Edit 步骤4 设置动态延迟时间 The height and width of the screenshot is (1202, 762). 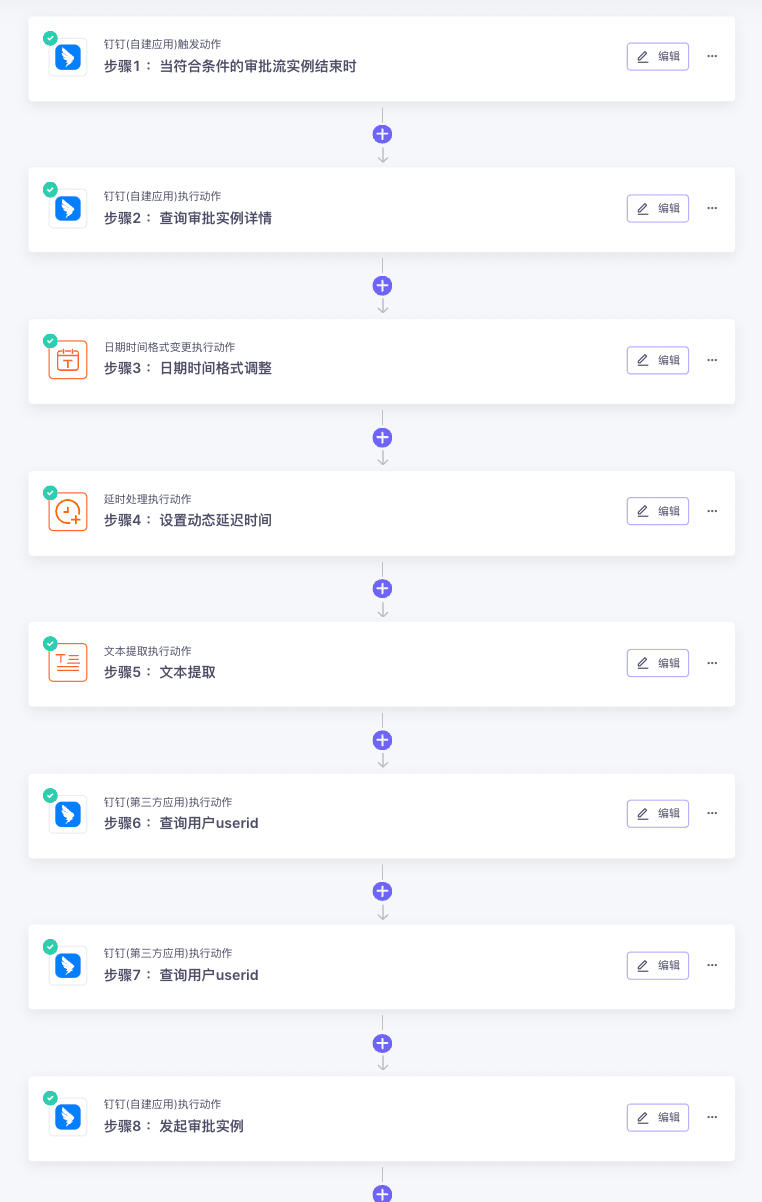(x=657, y=511)
